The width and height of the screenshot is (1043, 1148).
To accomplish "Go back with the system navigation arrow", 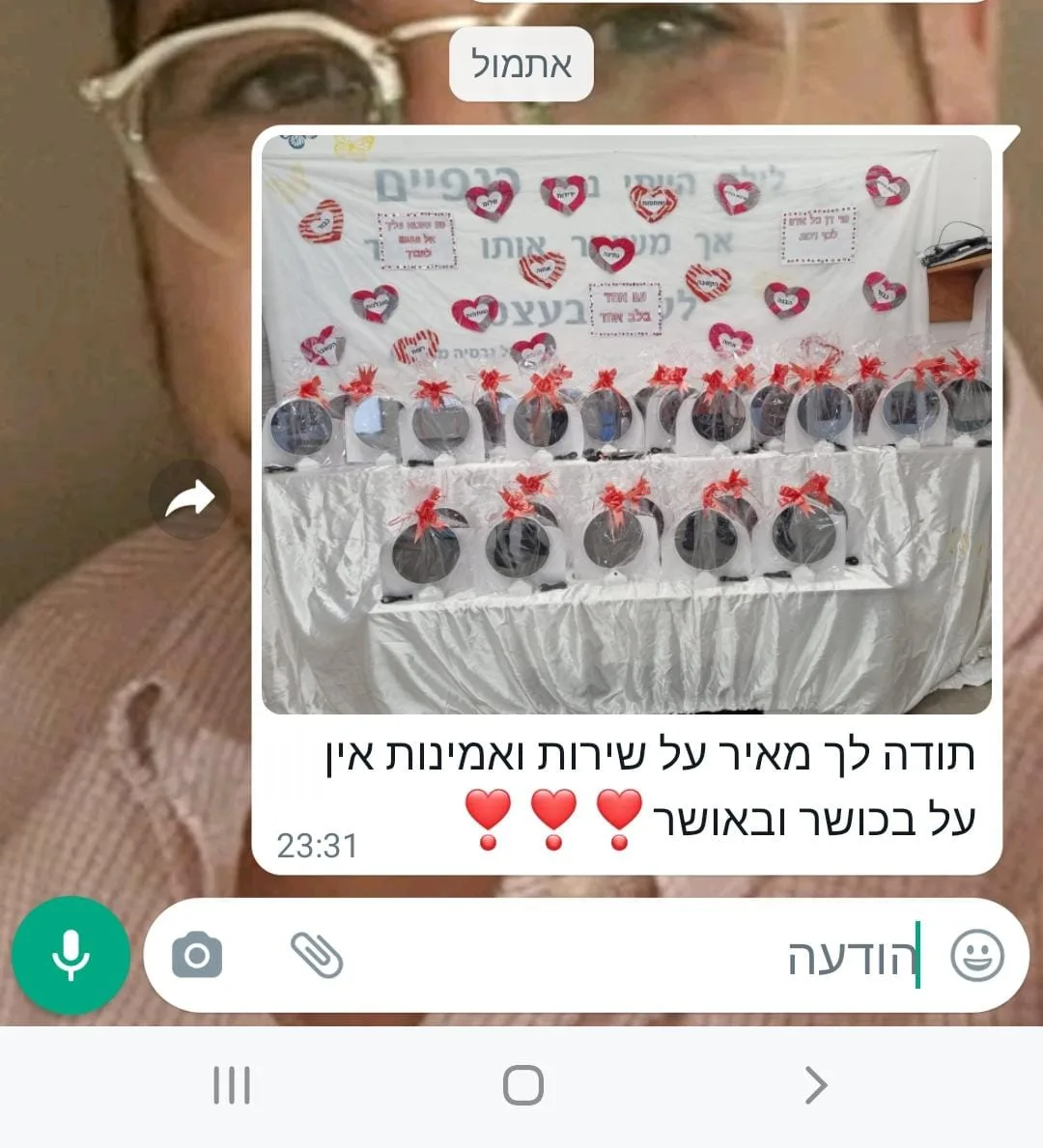I will (816, 1085).
